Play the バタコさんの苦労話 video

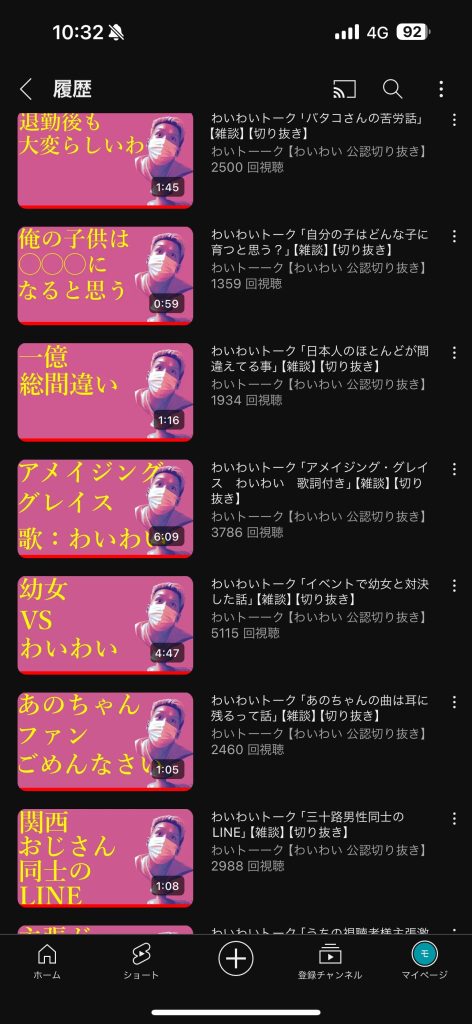coord(105,161)
